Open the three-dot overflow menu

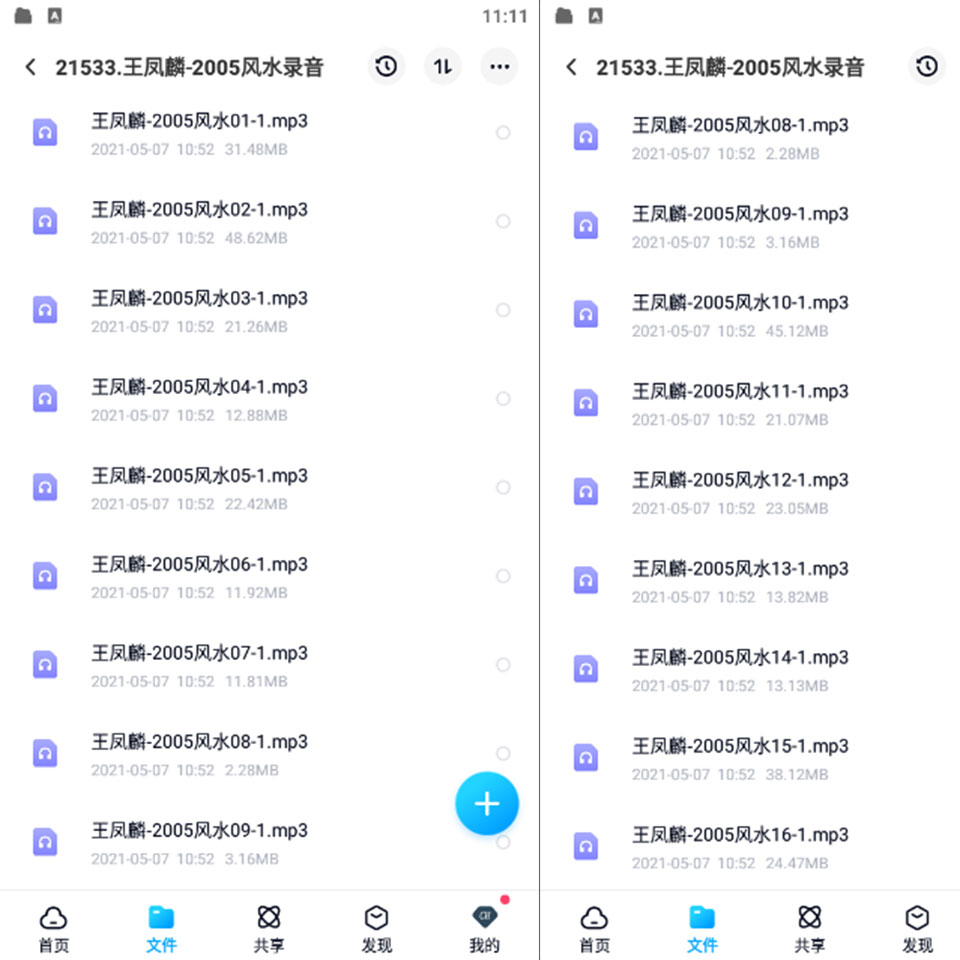click(x=500, y=66)
